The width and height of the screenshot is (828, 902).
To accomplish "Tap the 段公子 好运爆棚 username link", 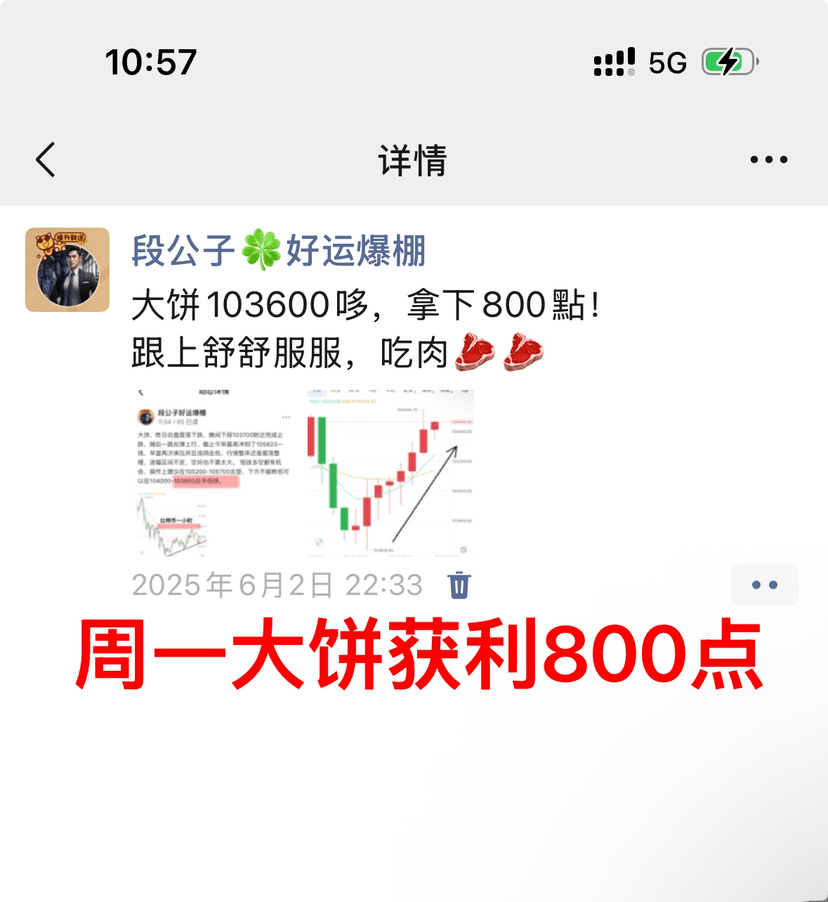I will coord(279,251).
